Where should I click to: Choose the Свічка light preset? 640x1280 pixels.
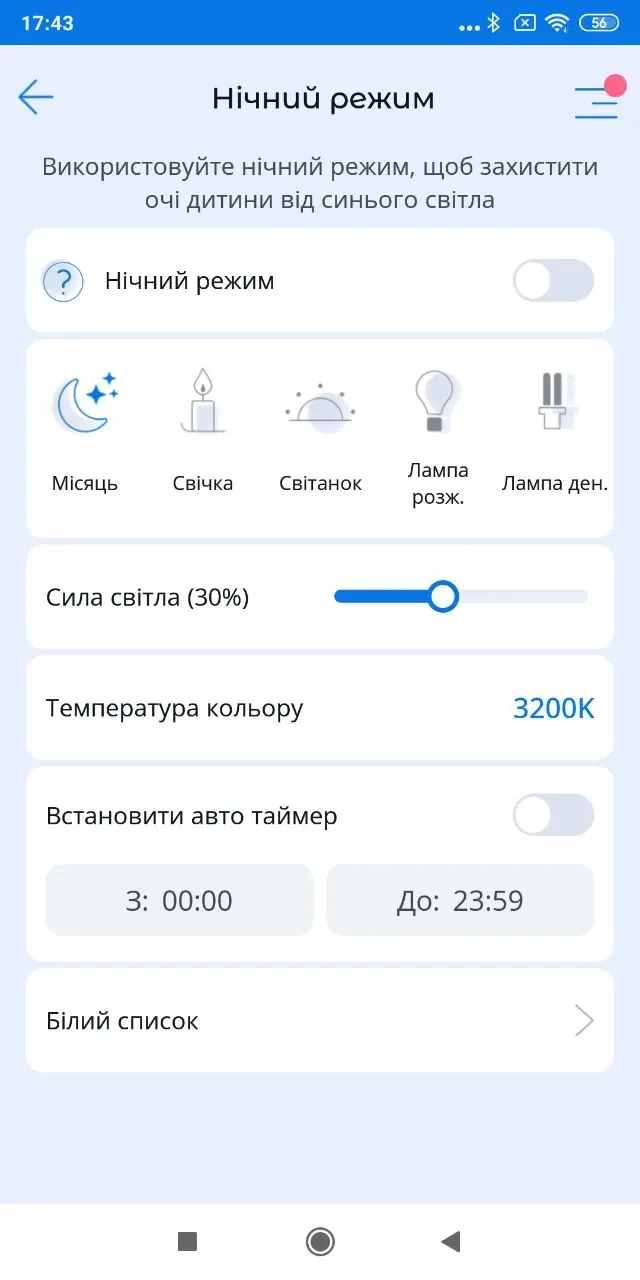coord(203,432)
